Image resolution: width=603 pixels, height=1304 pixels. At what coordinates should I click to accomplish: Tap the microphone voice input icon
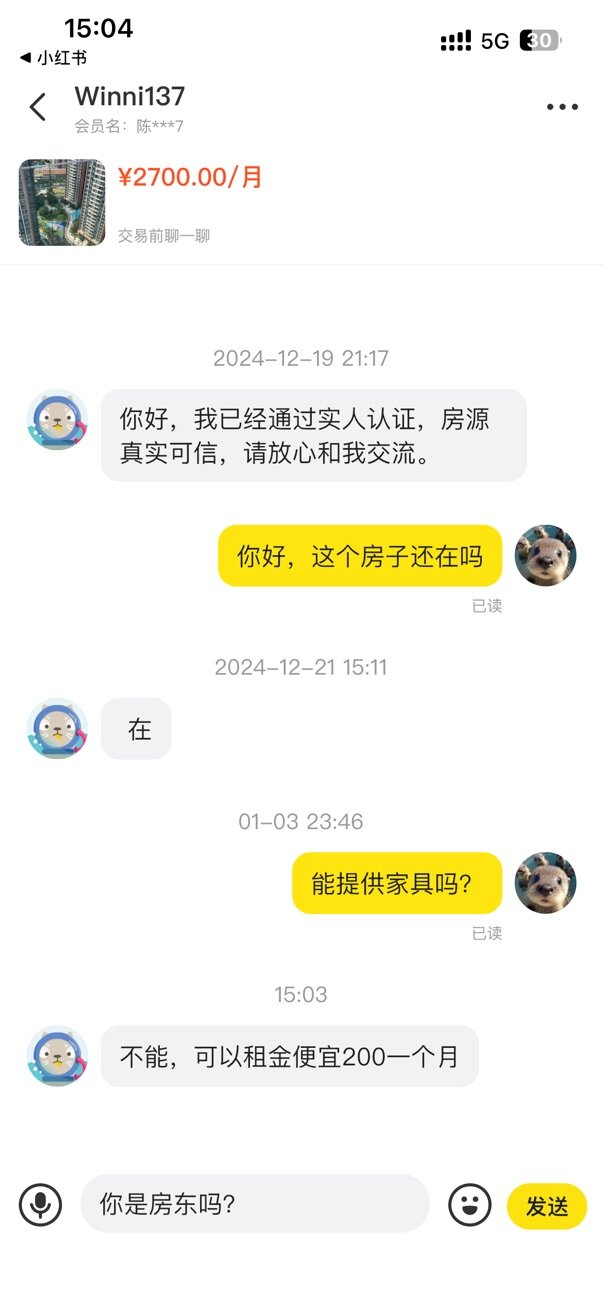(x=40, y=1205)
